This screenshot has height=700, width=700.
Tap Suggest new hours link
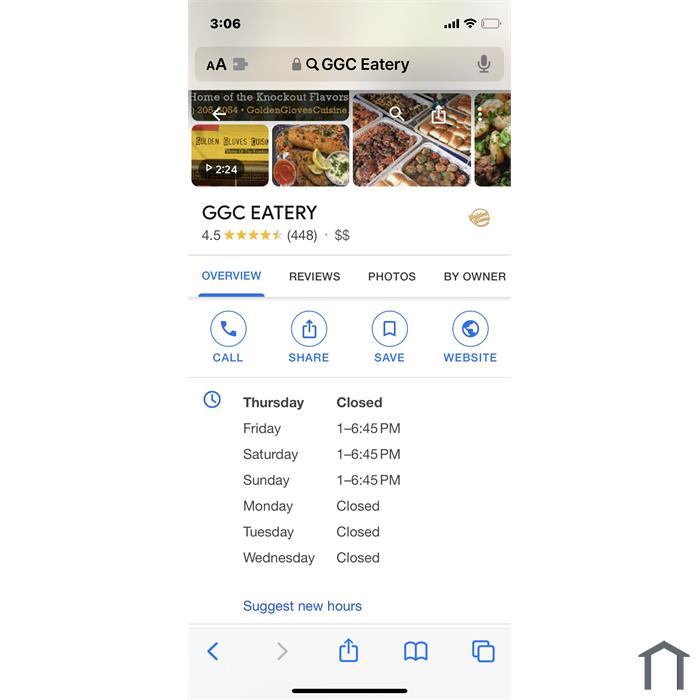(302, 606)
